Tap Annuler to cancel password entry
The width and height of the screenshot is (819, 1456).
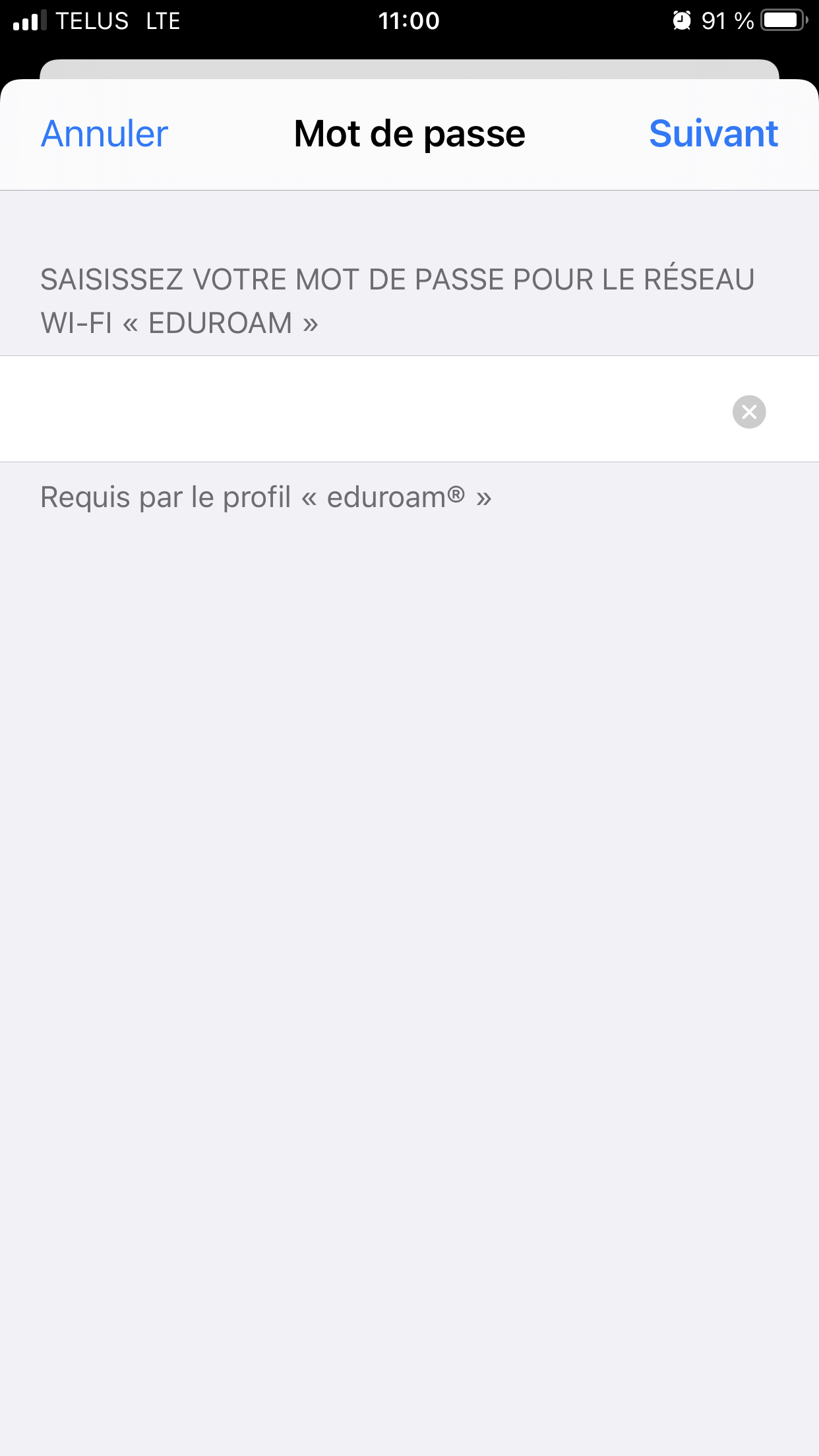click(104, 134)
